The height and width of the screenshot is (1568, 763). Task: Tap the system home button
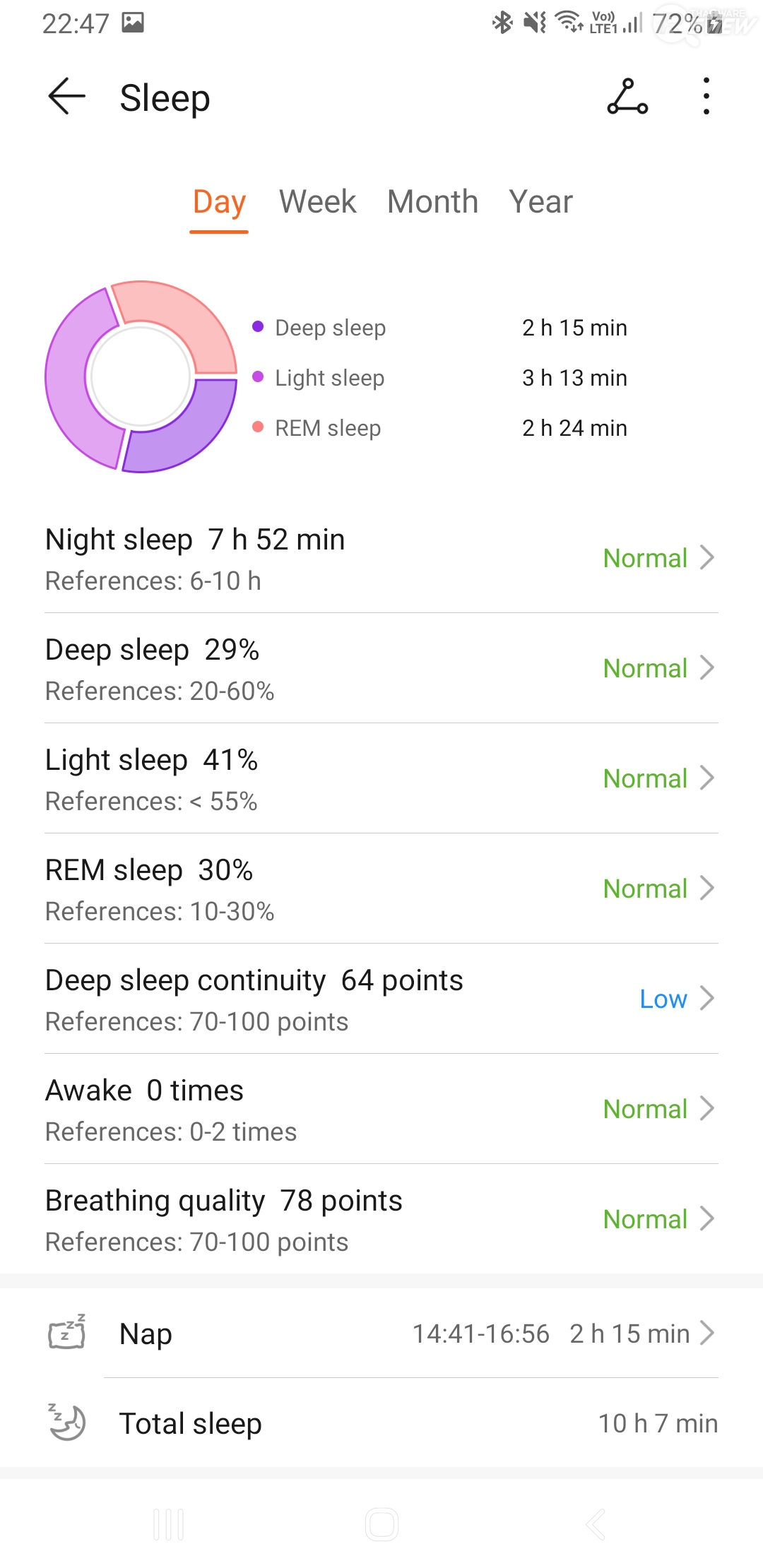pos(381,1524)
